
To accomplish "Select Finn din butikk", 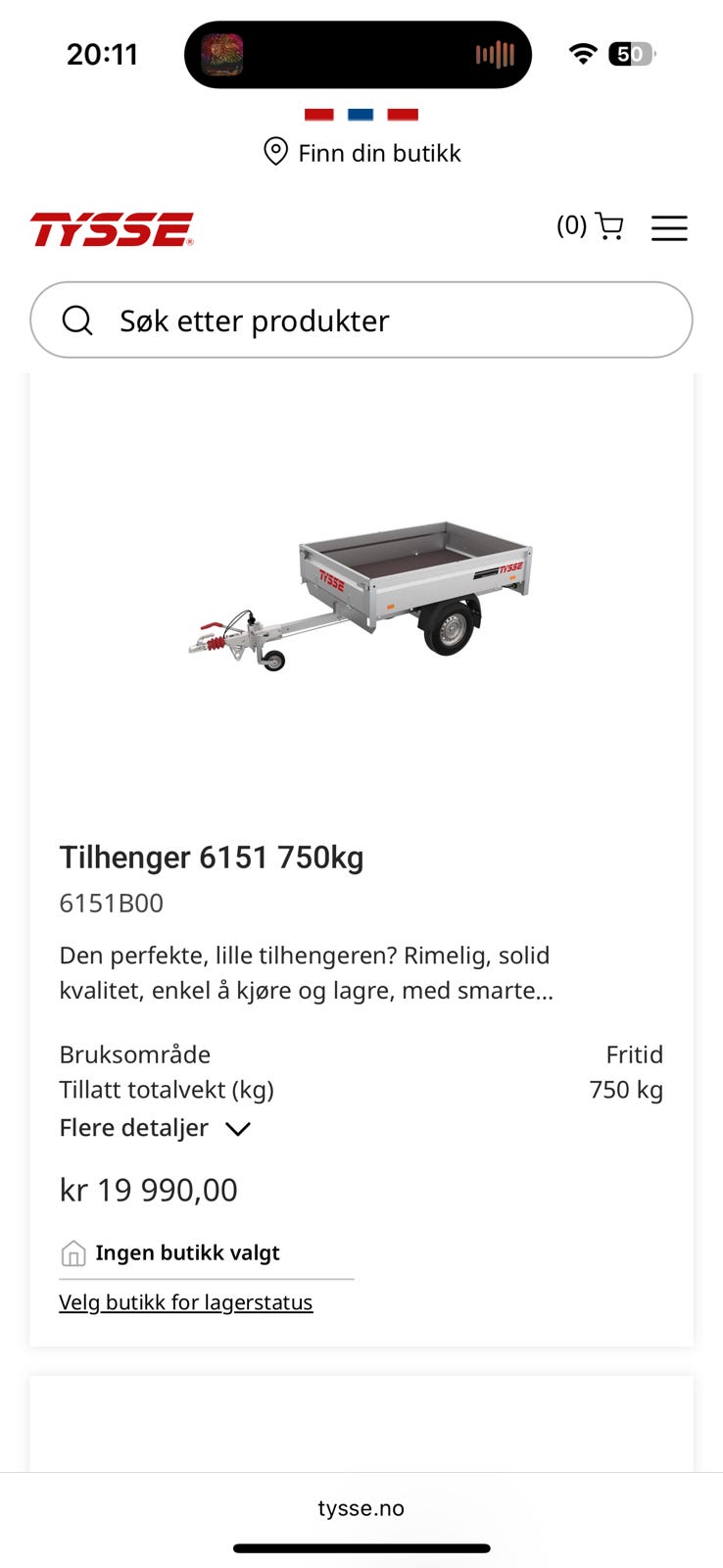I will tap(378, 153).
